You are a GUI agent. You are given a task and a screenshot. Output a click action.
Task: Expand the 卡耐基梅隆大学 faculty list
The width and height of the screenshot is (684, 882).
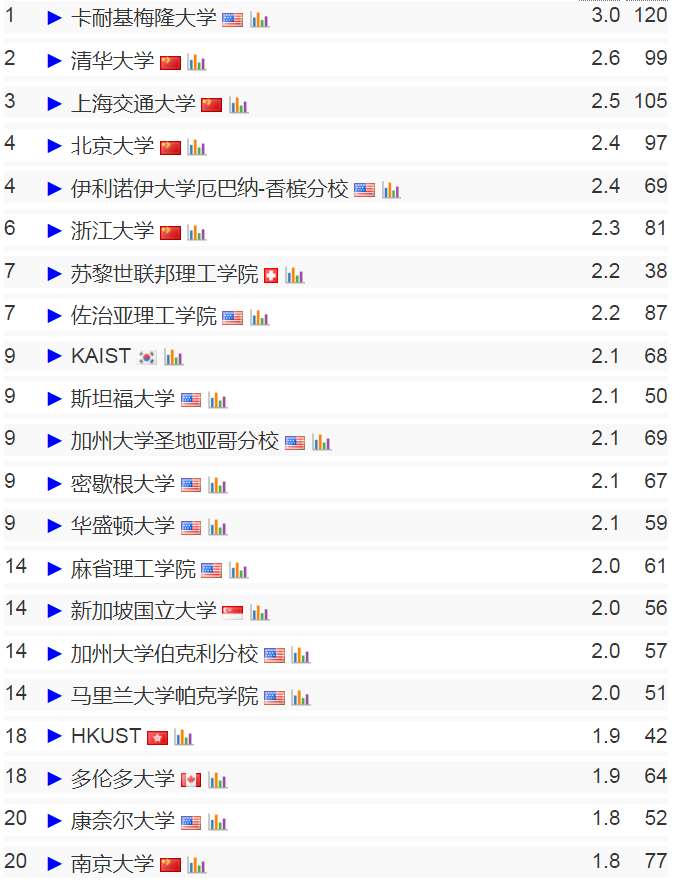click(55, 18)
